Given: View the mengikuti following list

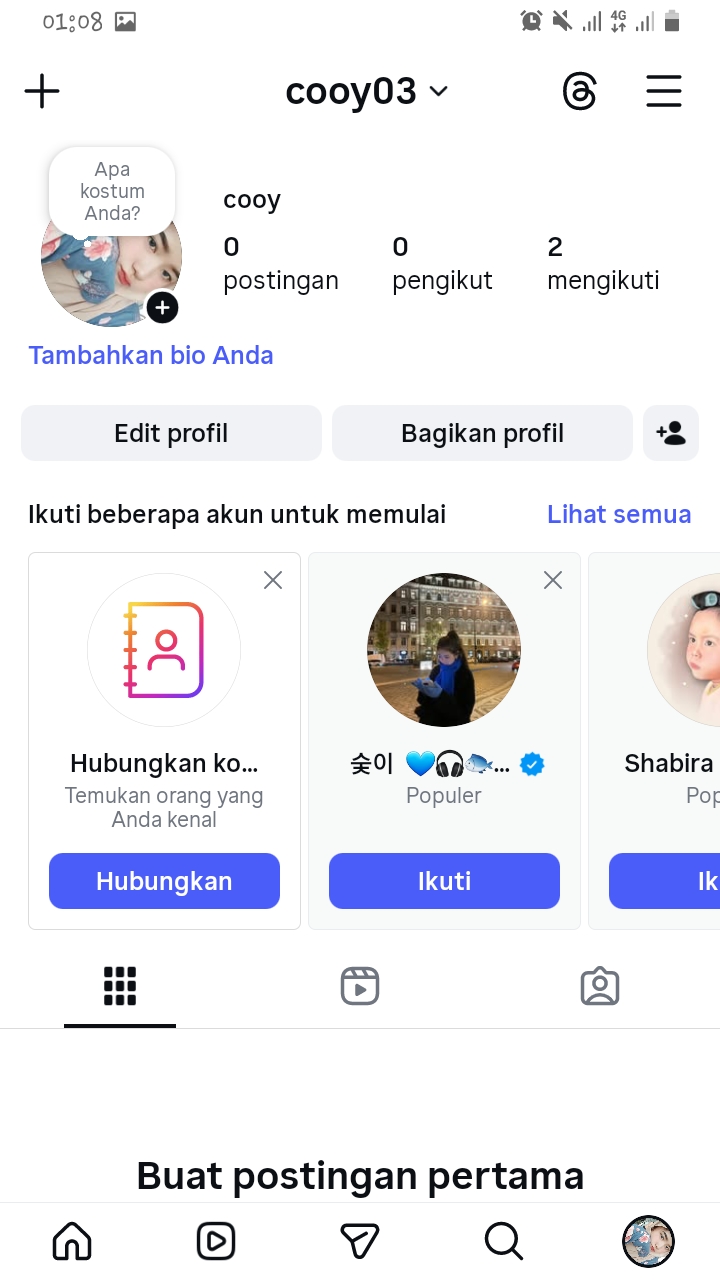Looking at the screenshot, I should 603,263.
